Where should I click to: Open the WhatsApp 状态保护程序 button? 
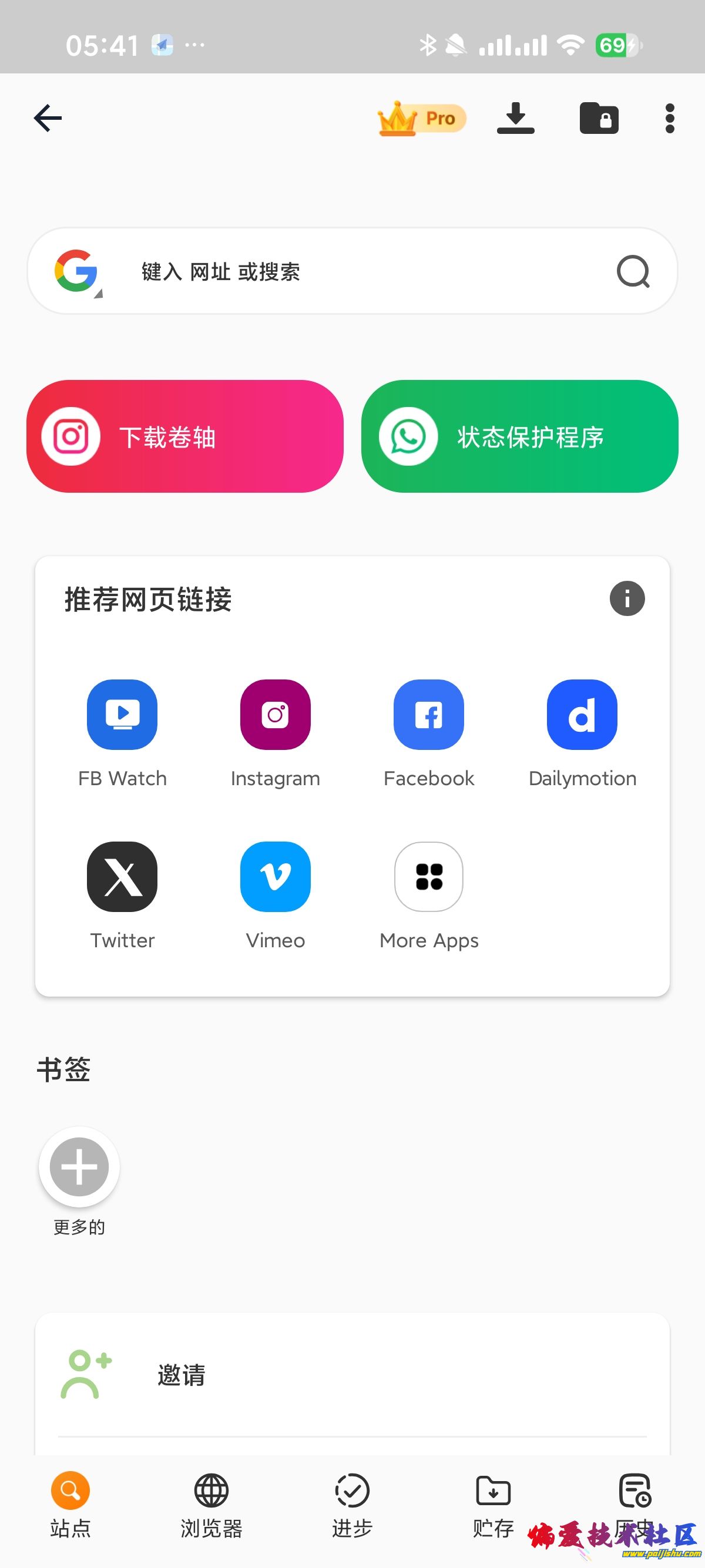tap(519, 436)
